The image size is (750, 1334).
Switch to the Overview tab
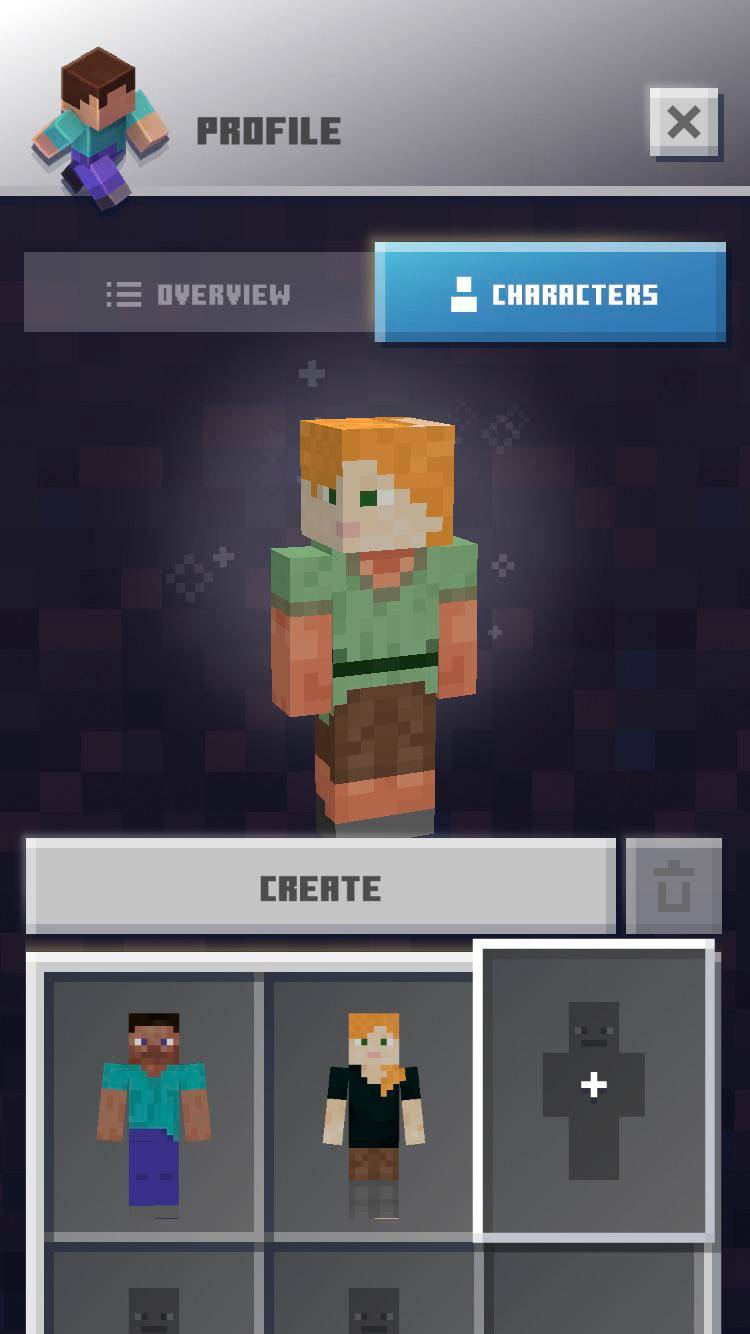pos(199,294)
